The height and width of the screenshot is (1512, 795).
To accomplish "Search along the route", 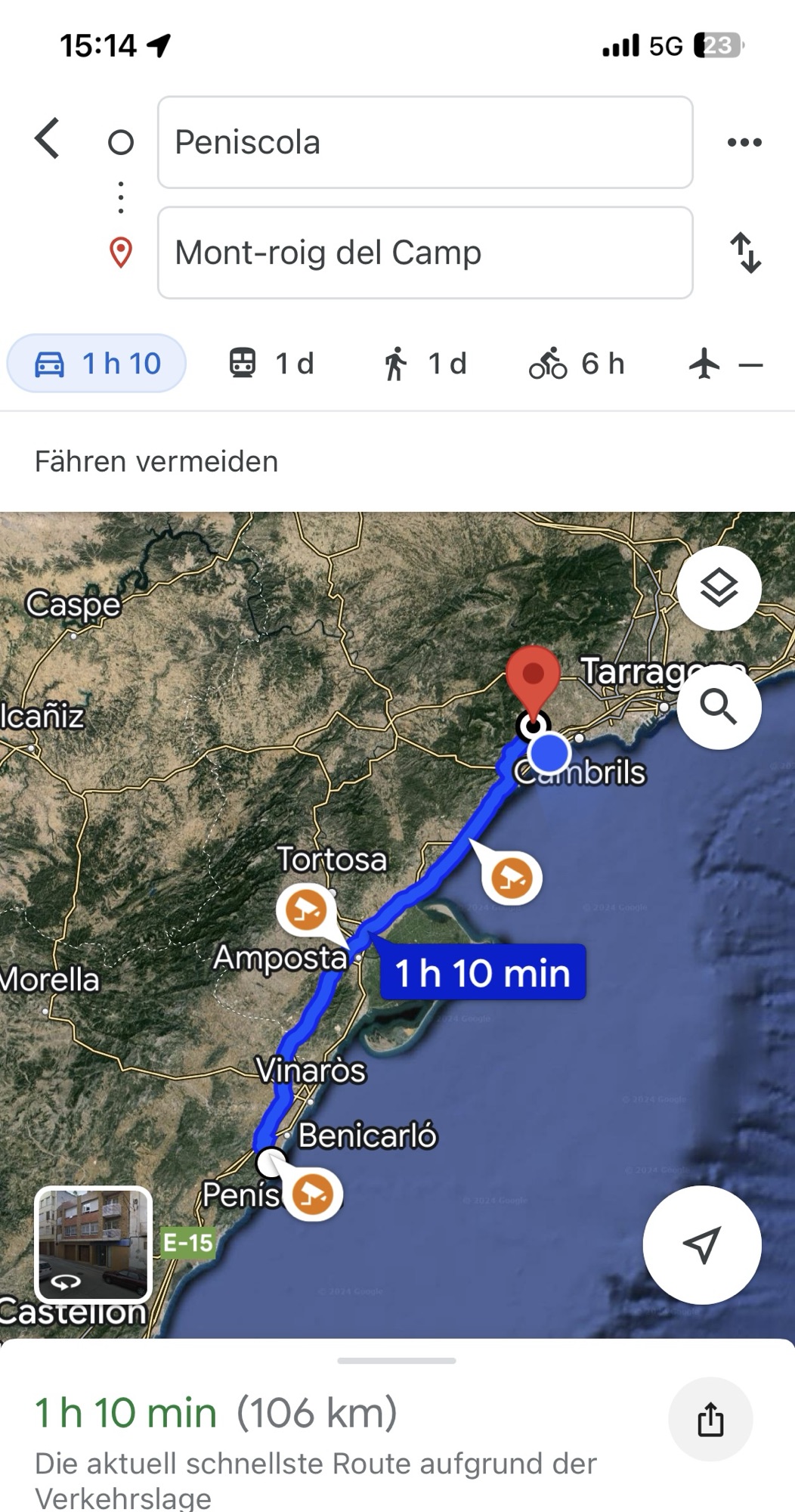I will pyautogui.click(x=719, y=707).
